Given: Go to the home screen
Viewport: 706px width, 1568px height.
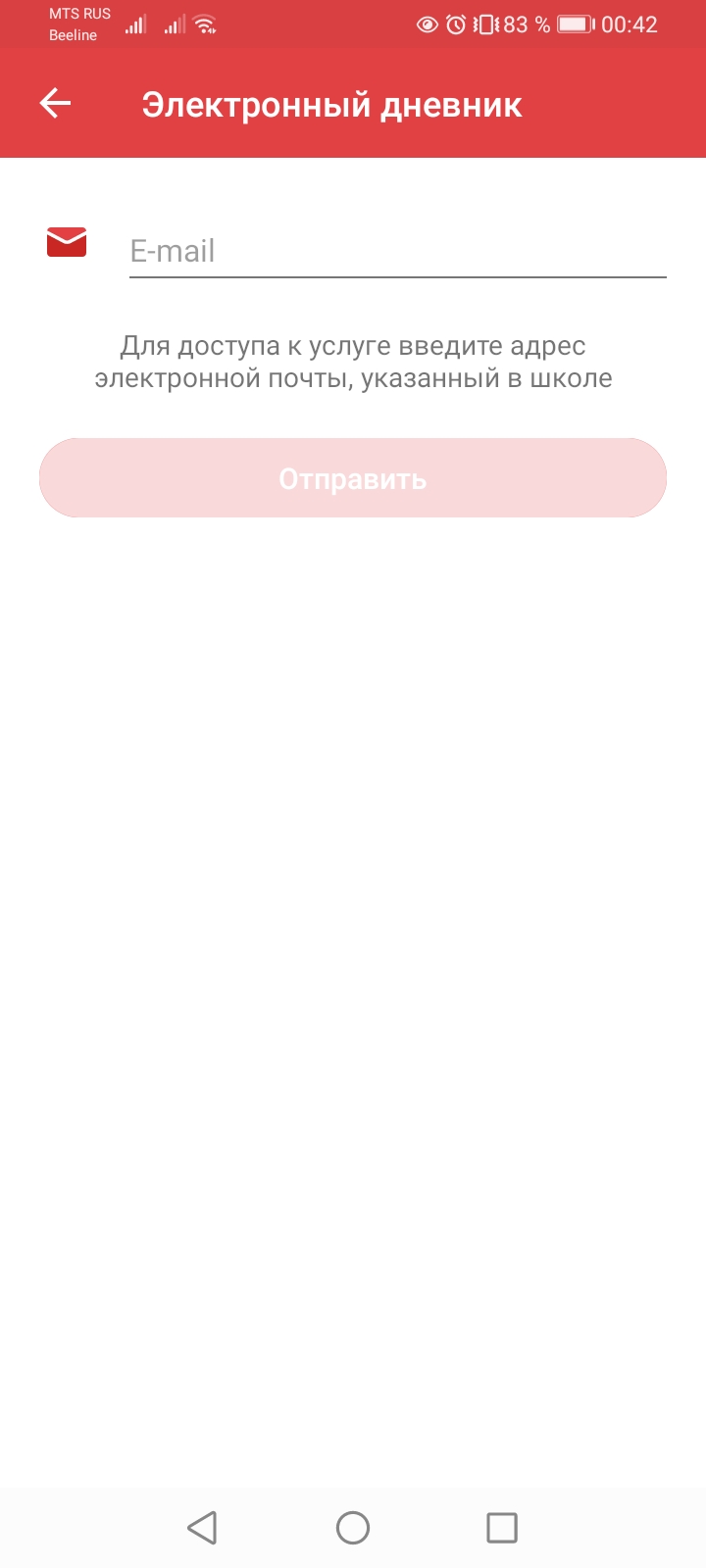Looking at the screenshot, I should tap(353, 1527).
